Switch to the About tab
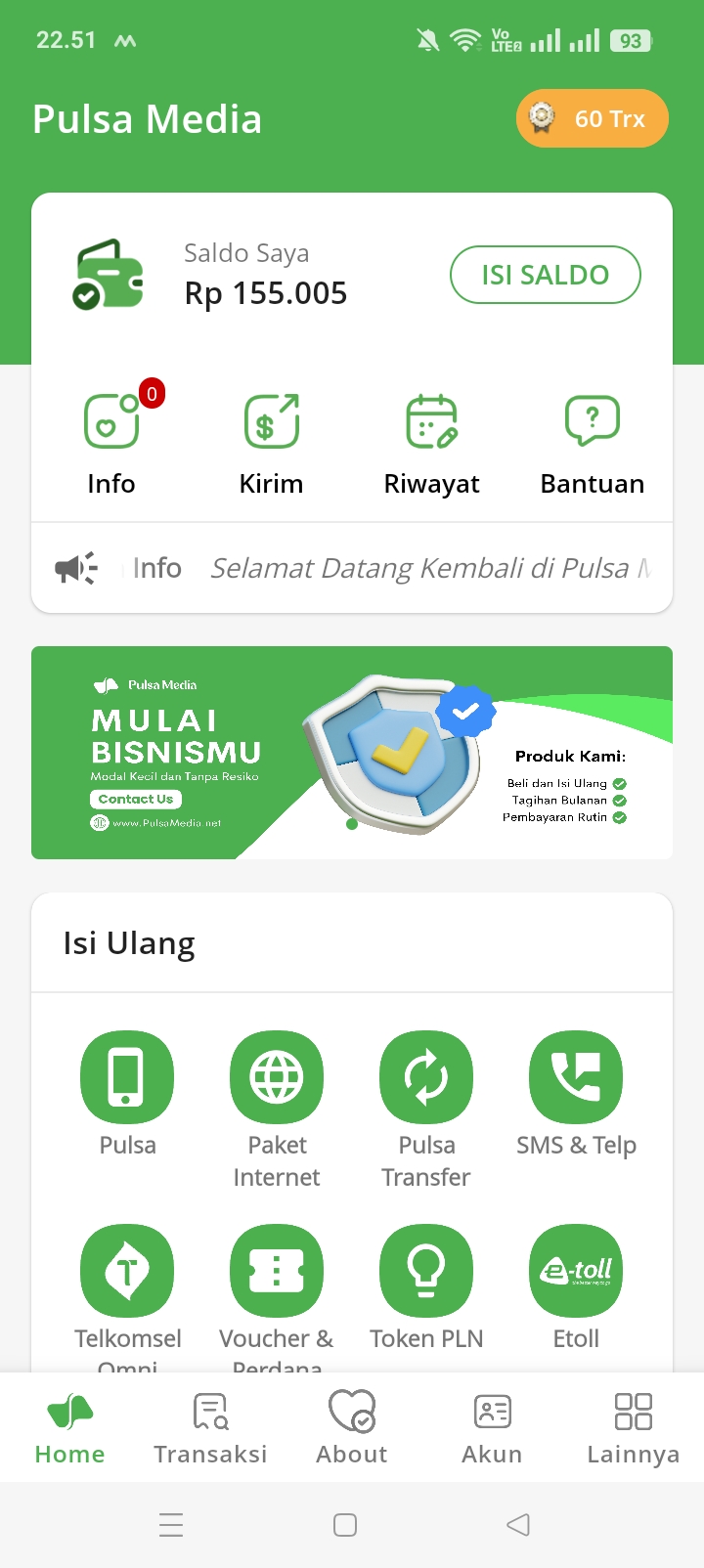 point(352,1427)
